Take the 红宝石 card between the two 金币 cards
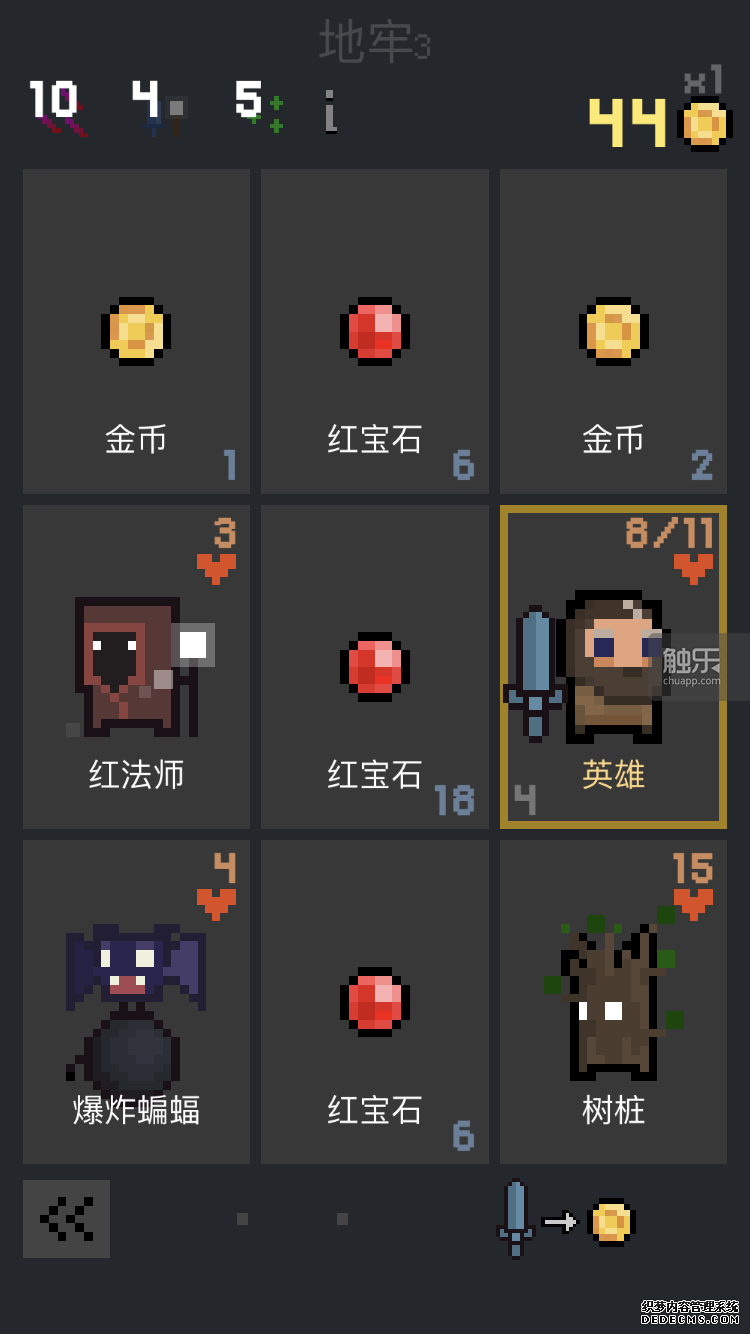Image resolution: width=750 pixels, height=1334 pixels. 374,331
